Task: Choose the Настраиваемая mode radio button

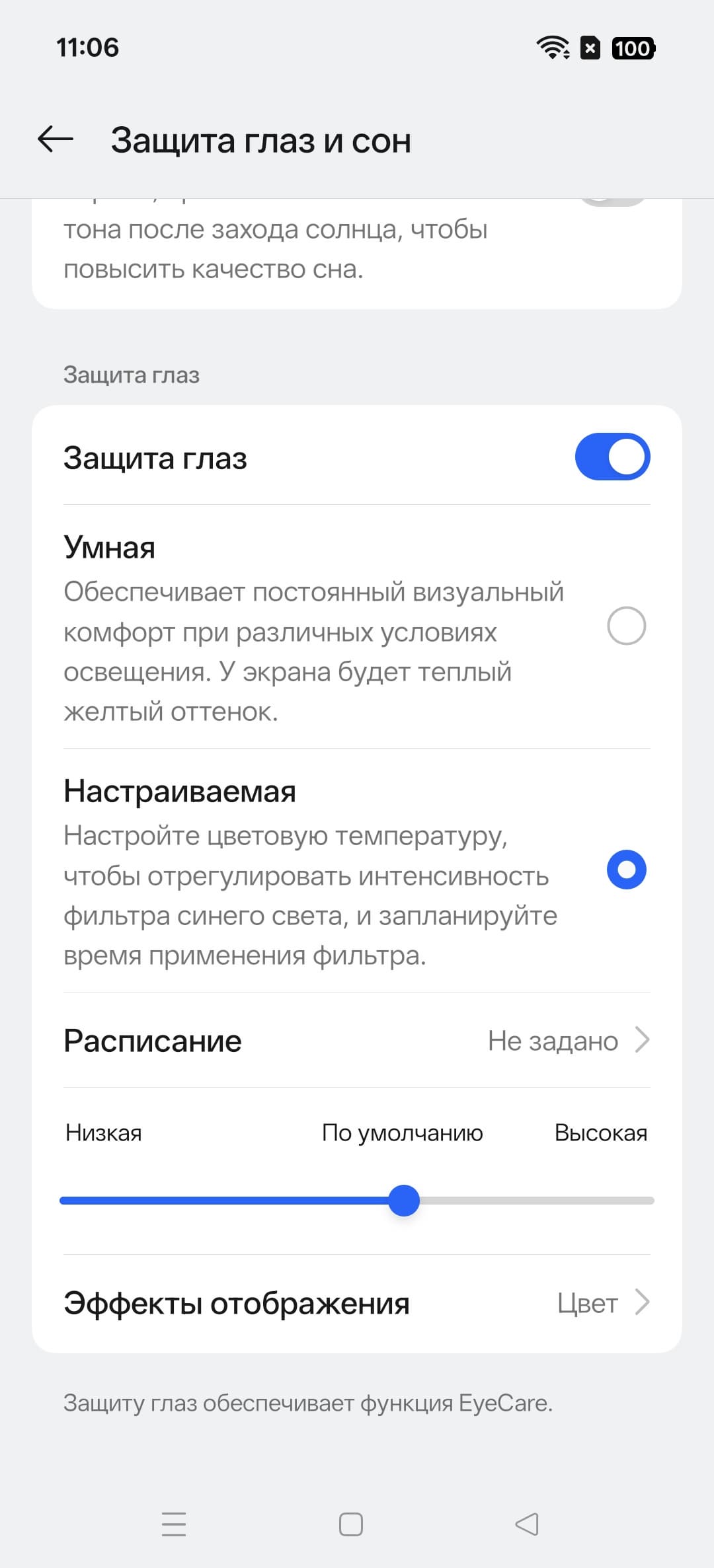Action: tap(626, 870)
